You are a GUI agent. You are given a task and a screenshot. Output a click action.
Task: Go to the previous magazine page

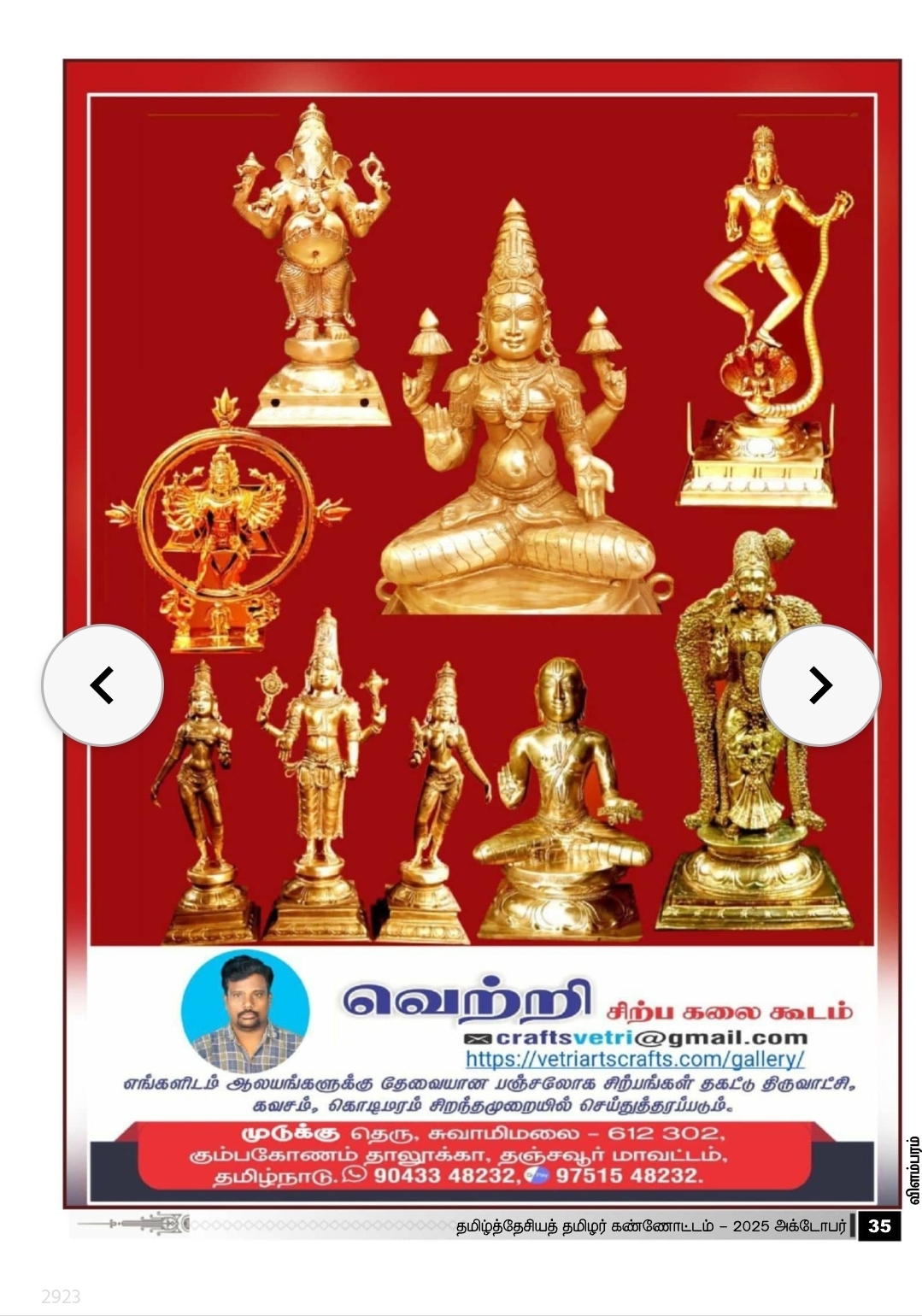pos(103,685)
